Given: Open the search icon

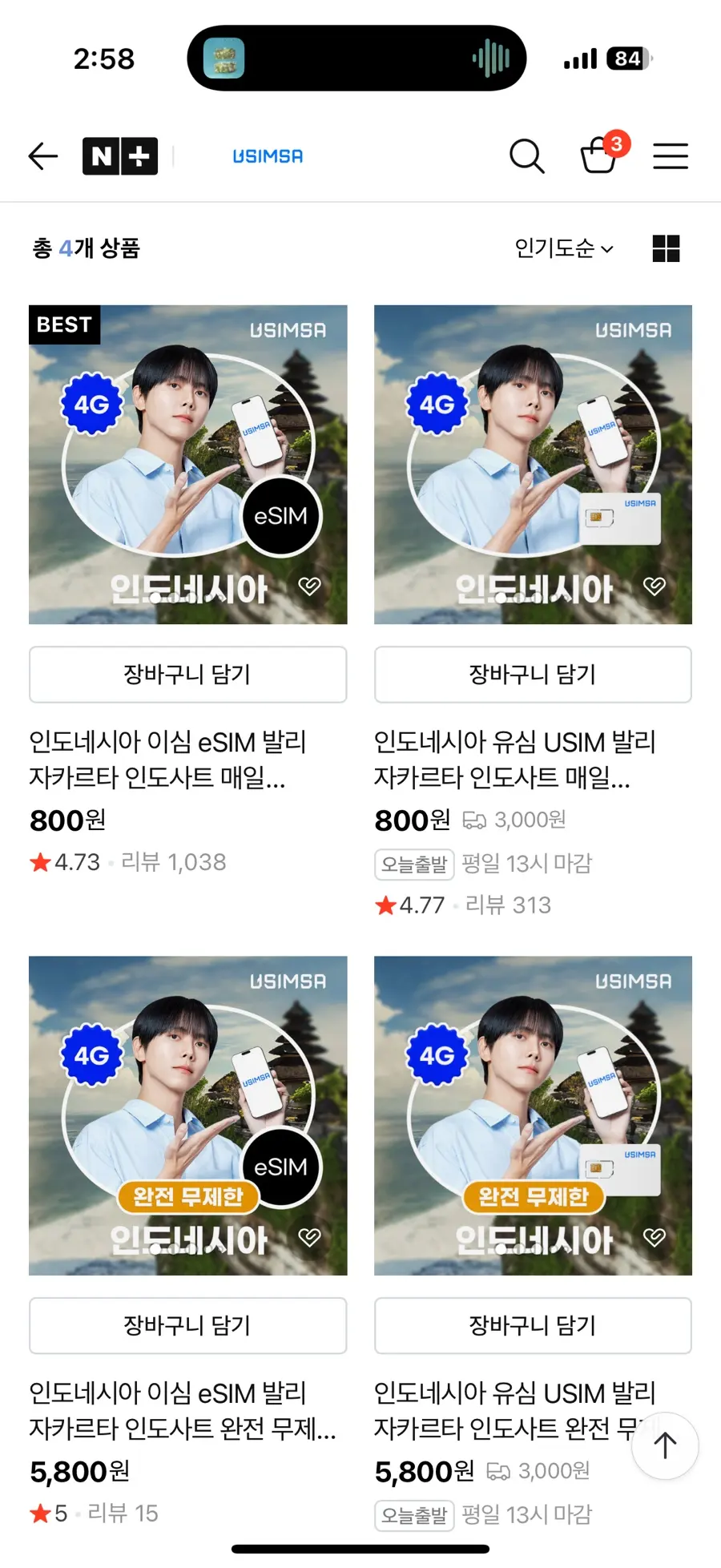Looking at the screenshot, I should [527, 156].
